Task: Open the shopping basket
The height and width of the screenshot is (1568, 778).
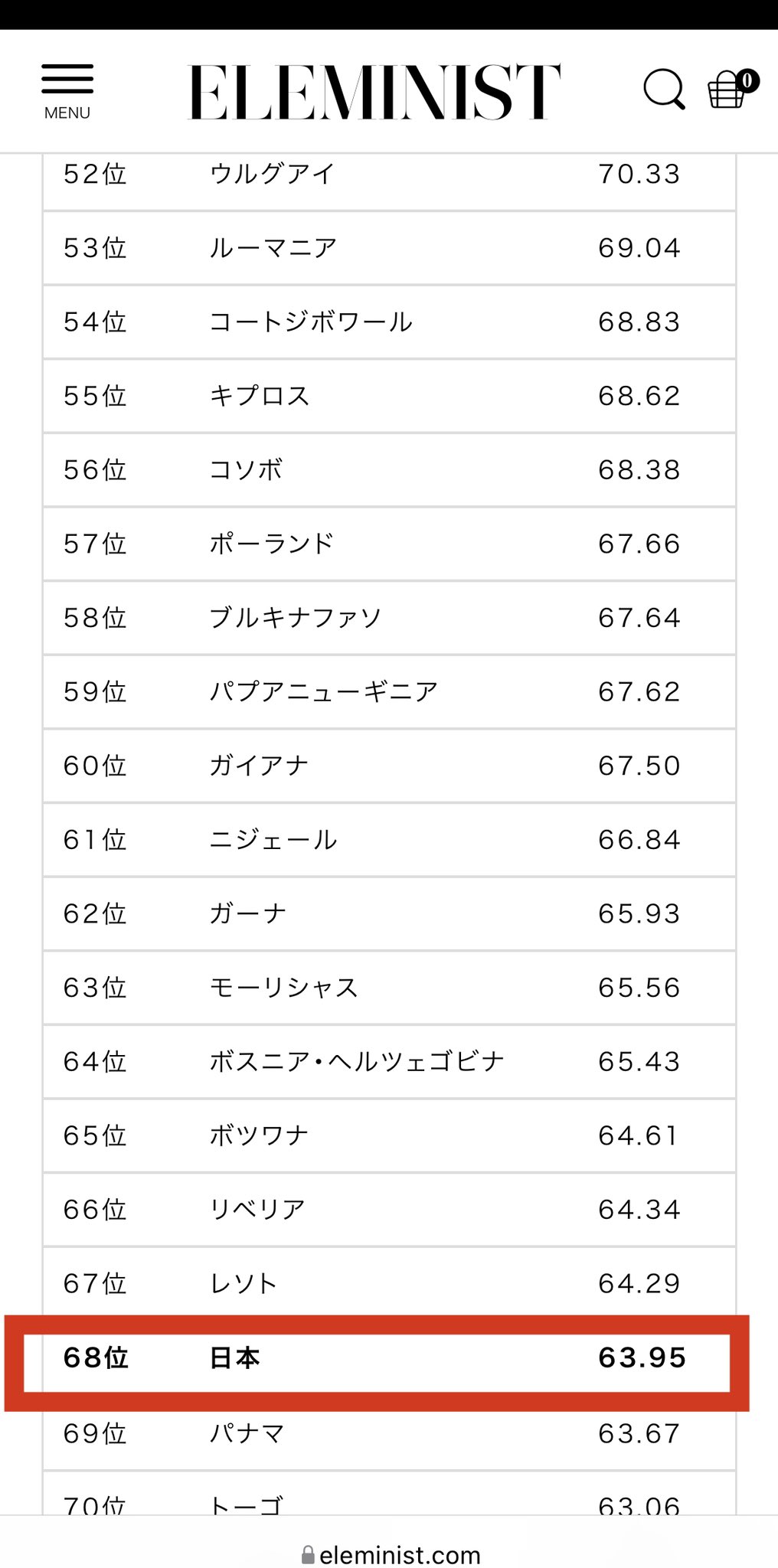Action: 728,90
